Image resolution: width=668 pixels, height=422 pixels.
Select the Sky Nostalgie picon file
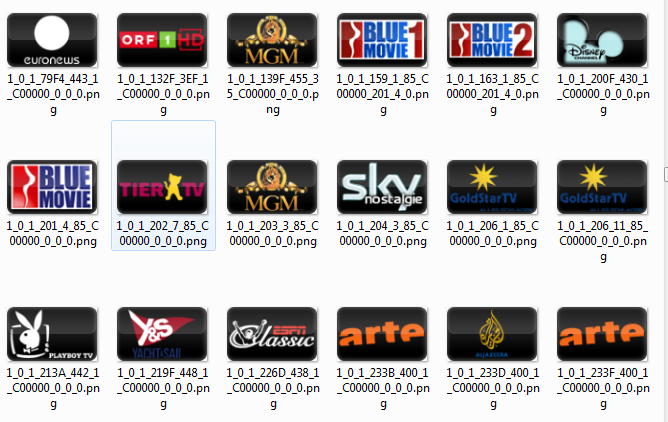click(x=382, y=187)
